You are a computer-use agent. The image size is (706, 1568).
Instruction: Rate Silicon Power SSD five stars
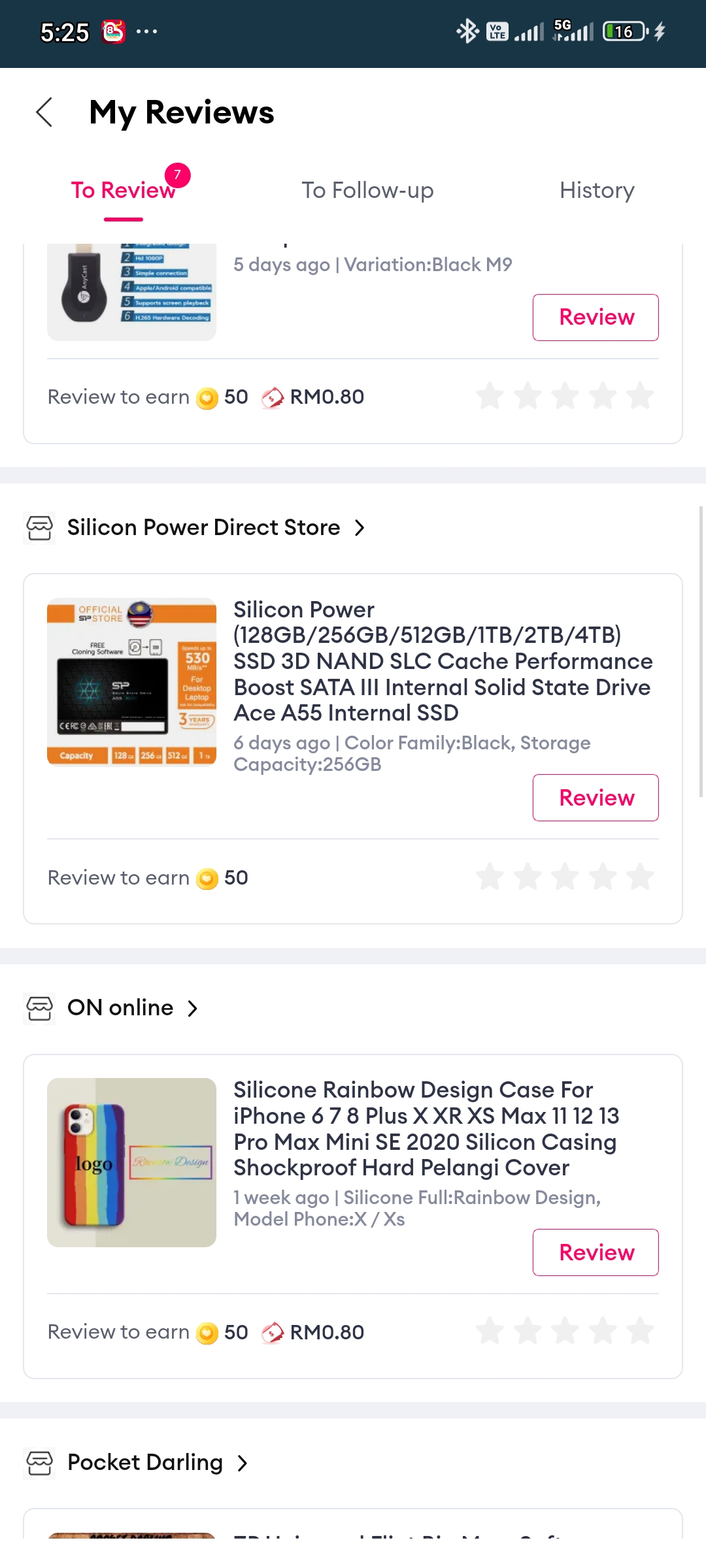tap(640, 877)
